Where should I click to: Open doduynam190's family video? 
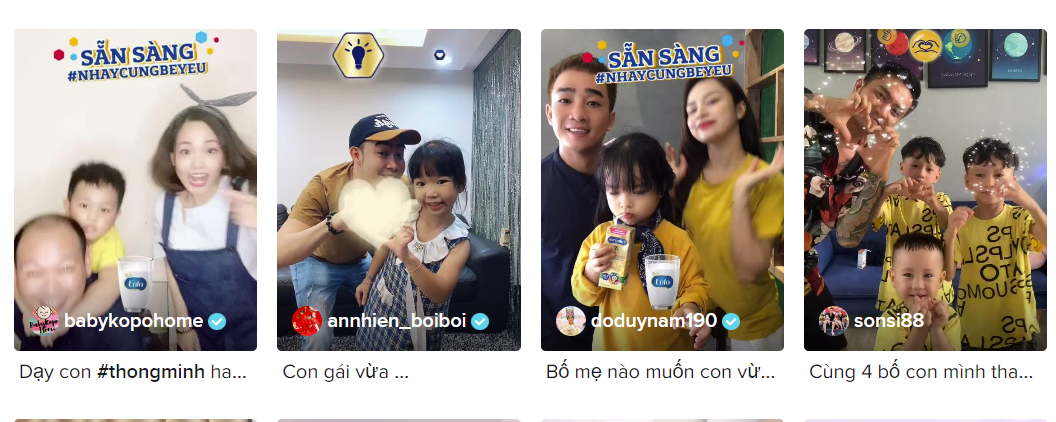(662, 190)
